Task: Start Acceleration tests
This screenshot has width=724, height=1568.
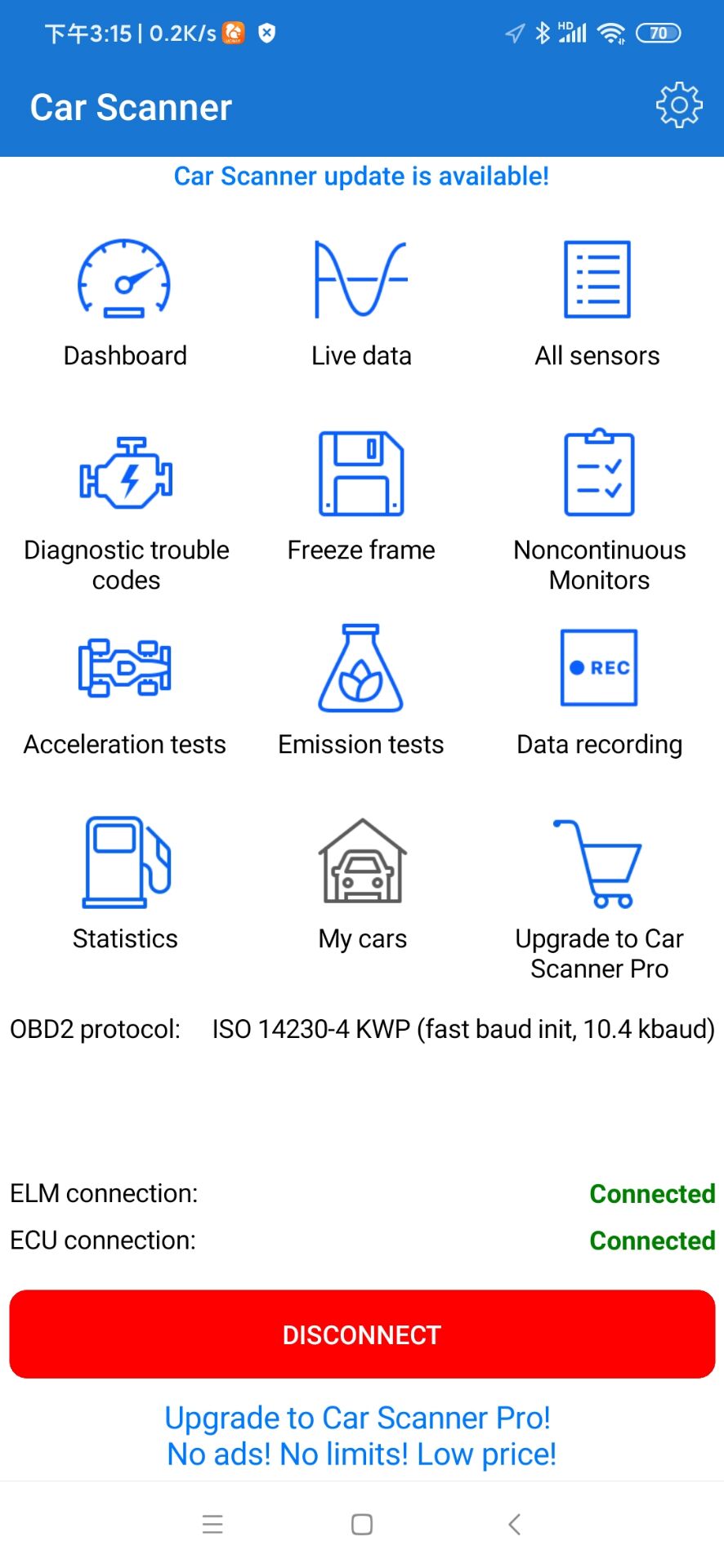Action: tap(125, 690)
